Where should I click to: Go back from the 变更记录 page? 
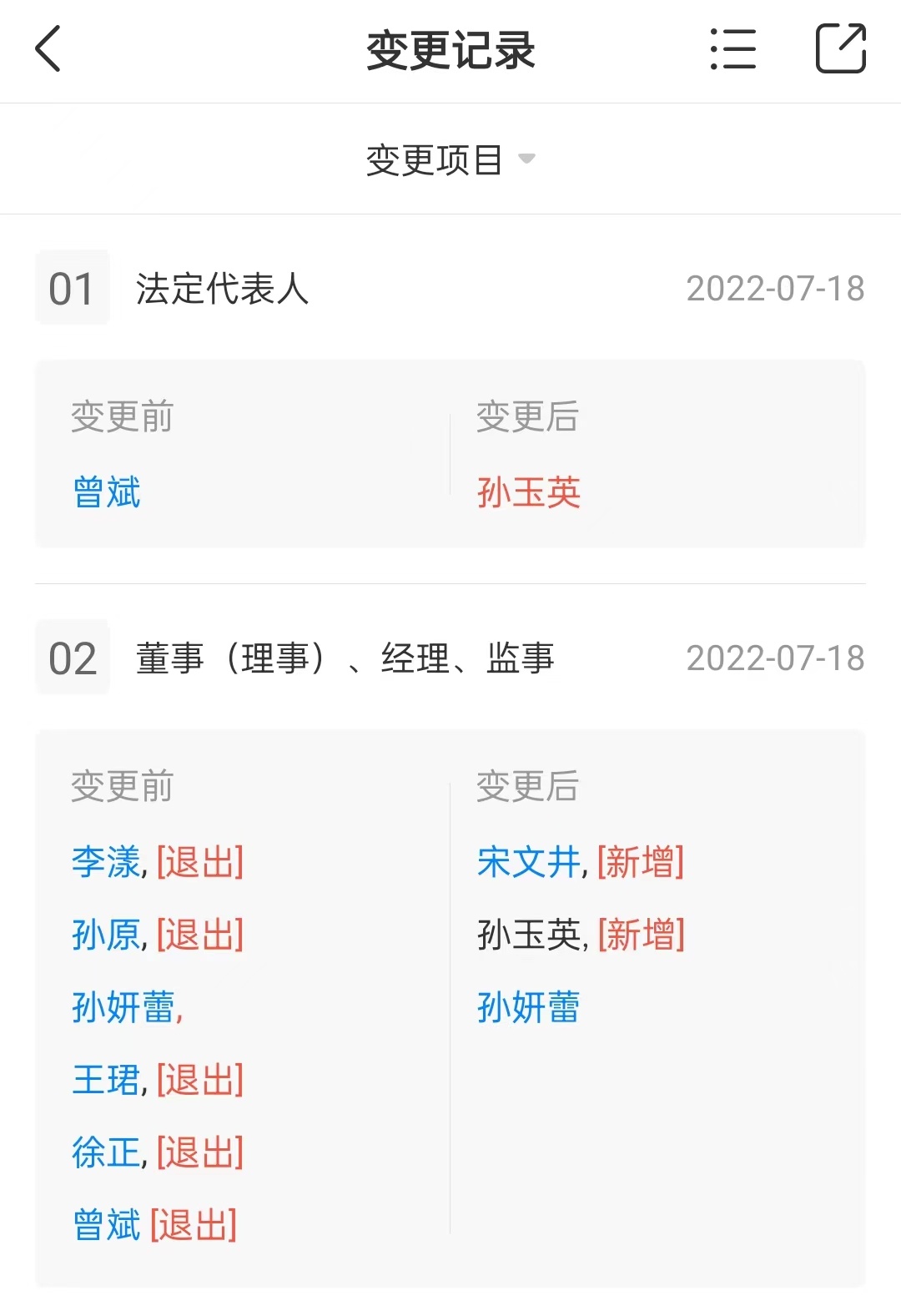(48, 49)
